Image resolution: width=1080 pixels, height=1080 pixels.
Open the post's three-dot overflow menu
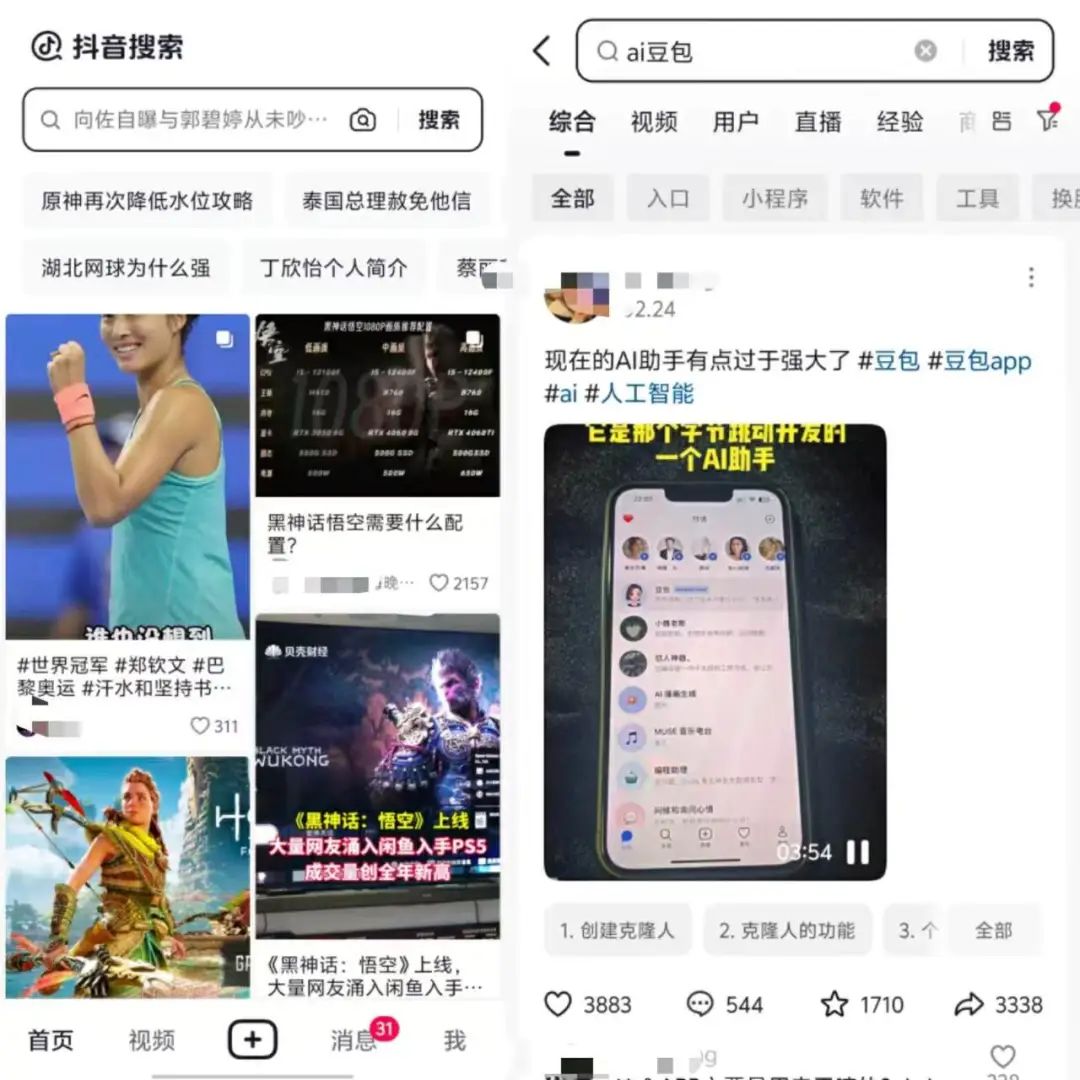pos(1031,277)
